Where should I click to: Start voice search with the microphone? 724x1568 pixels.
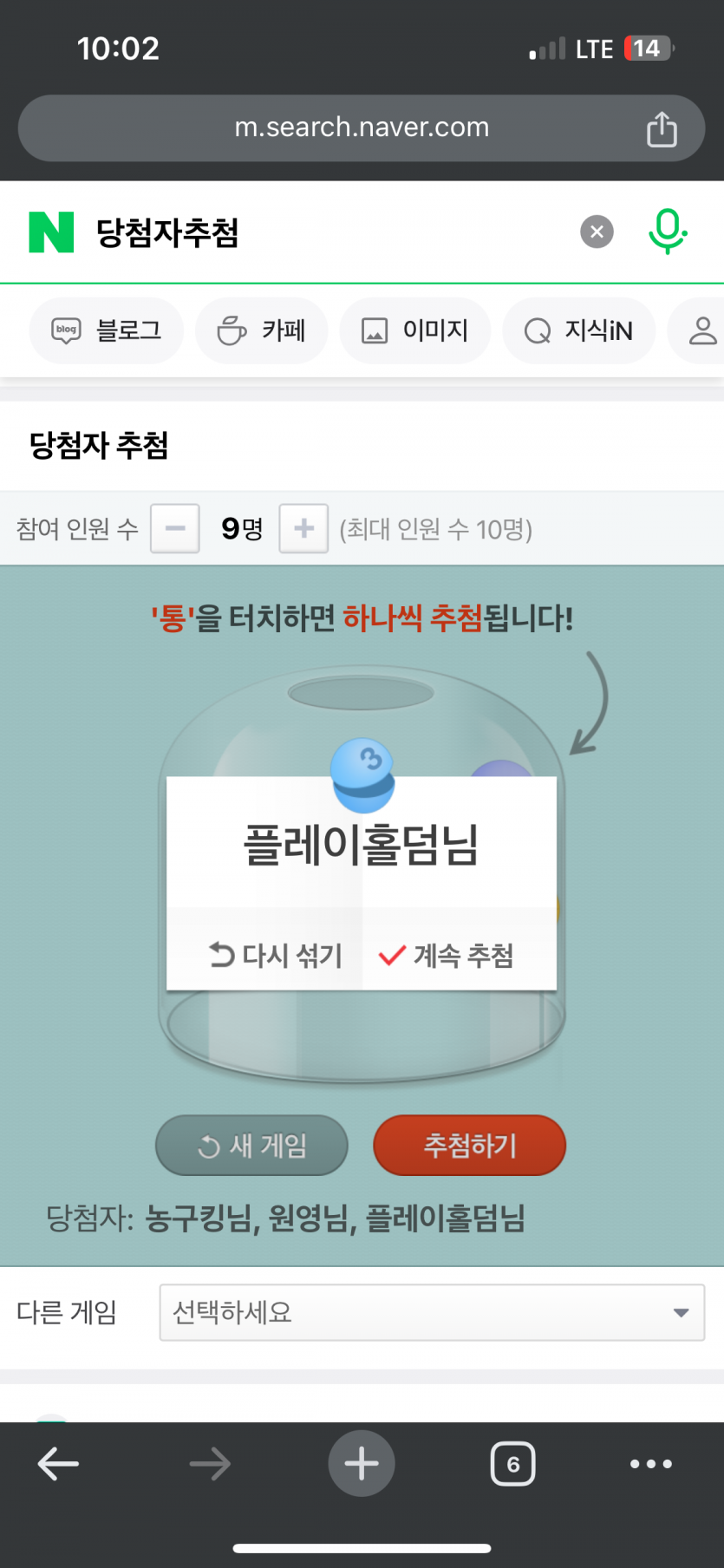(x=667, y=232)
